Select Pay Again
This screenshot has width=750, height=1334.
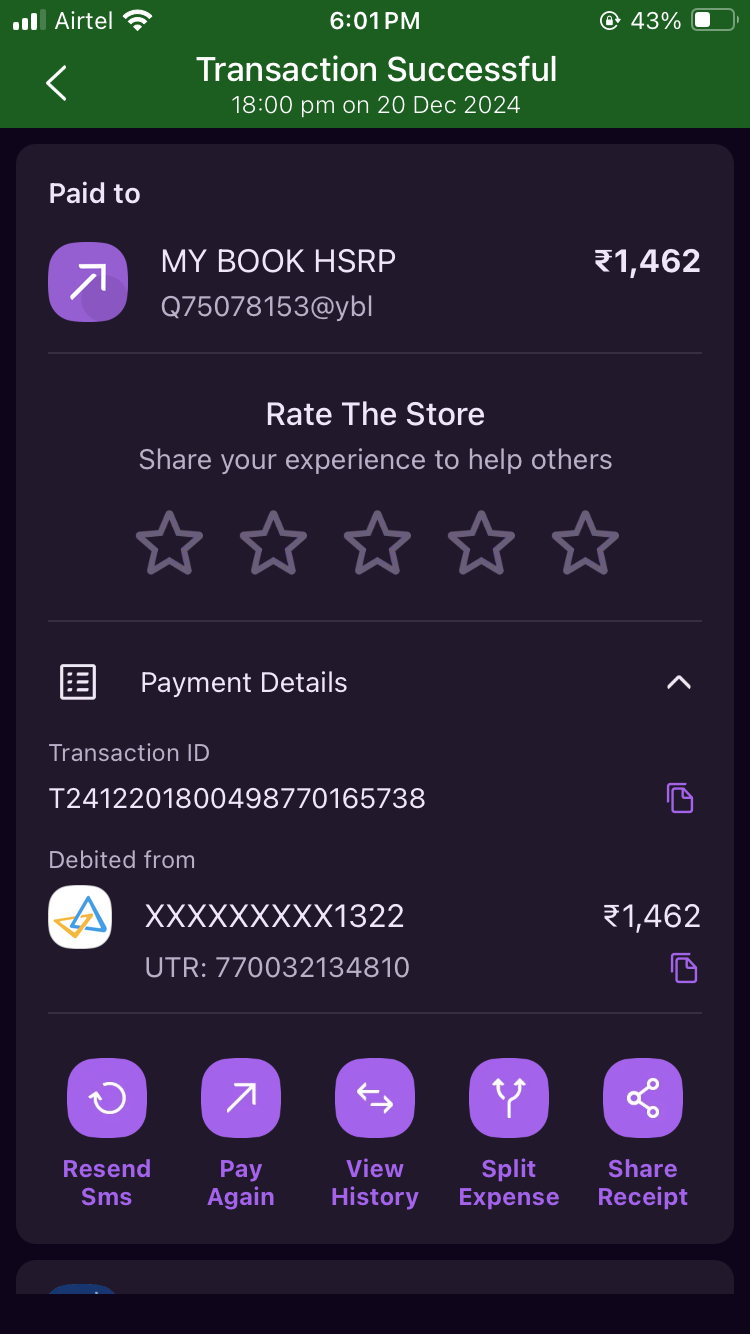[x=241, y=1099]
